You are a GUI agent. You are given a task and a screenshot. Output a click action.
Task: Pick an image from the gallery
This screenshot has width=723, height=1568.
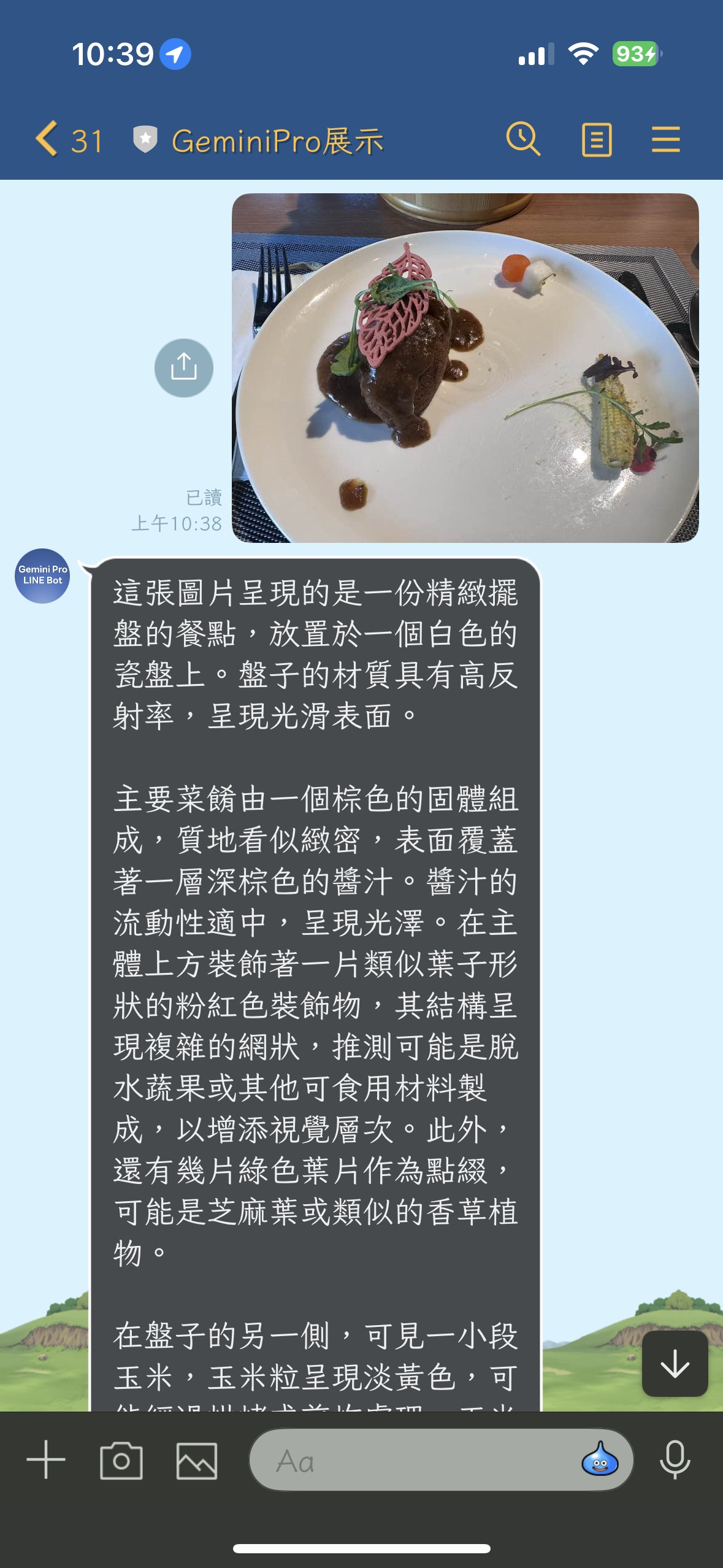(x=197, y=1461)
